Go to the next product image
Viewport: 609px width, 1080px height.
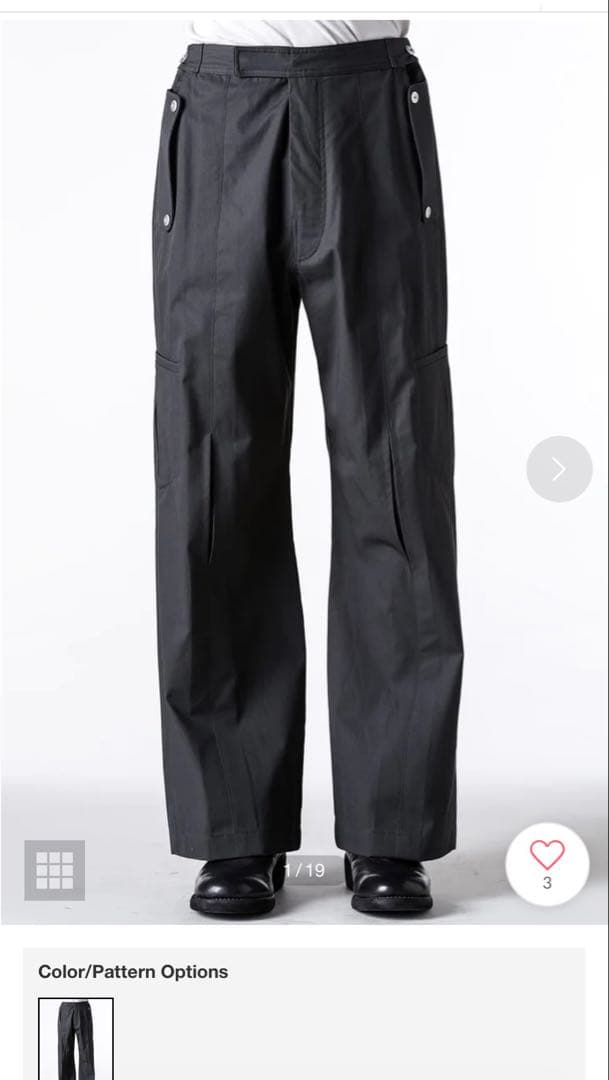[559, 469]
